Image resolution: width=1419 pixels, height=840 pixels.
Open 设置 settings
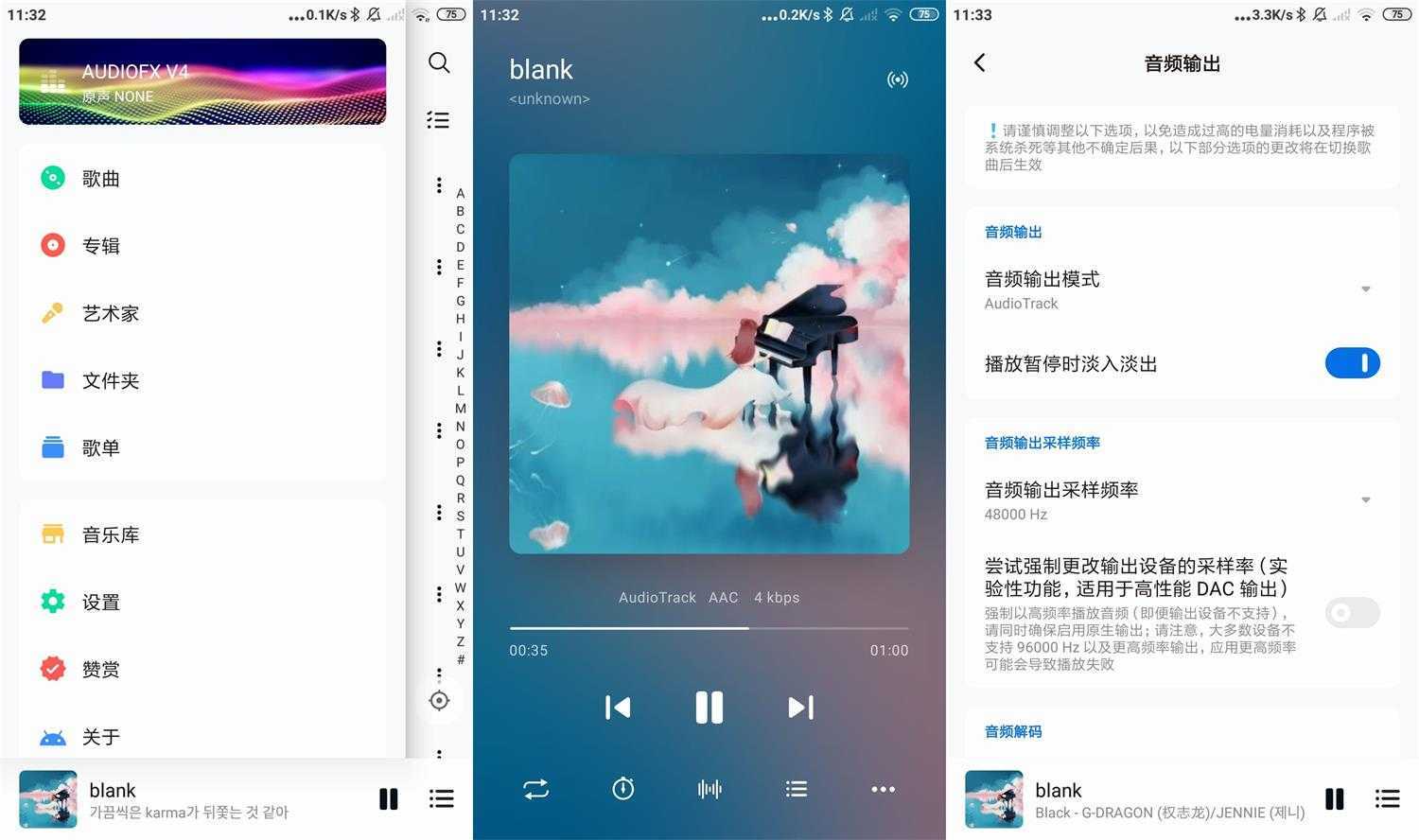[x=100, y=602]
